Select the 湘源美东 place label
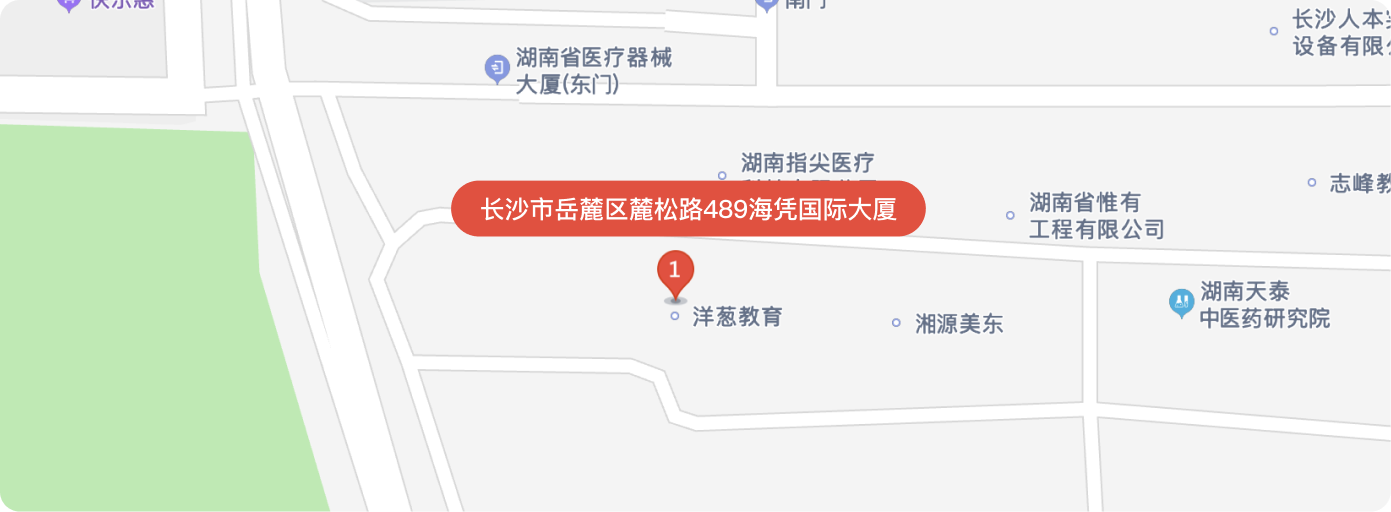 pyautogui.click(x=958, y=324)
